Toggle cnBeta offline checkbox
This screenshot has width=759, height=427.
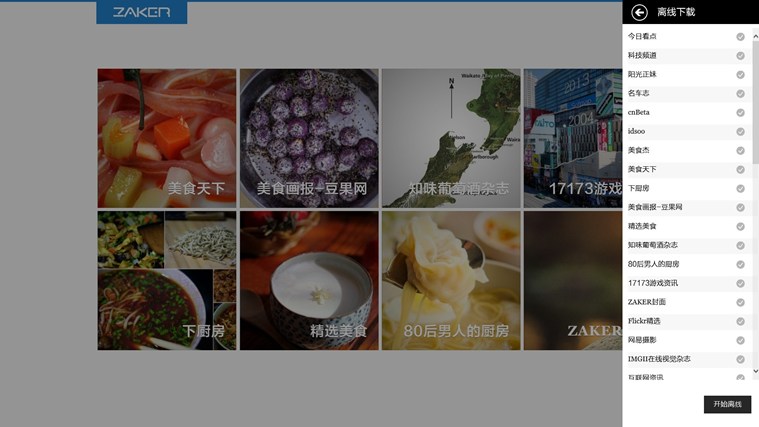(x=740, y=112)
